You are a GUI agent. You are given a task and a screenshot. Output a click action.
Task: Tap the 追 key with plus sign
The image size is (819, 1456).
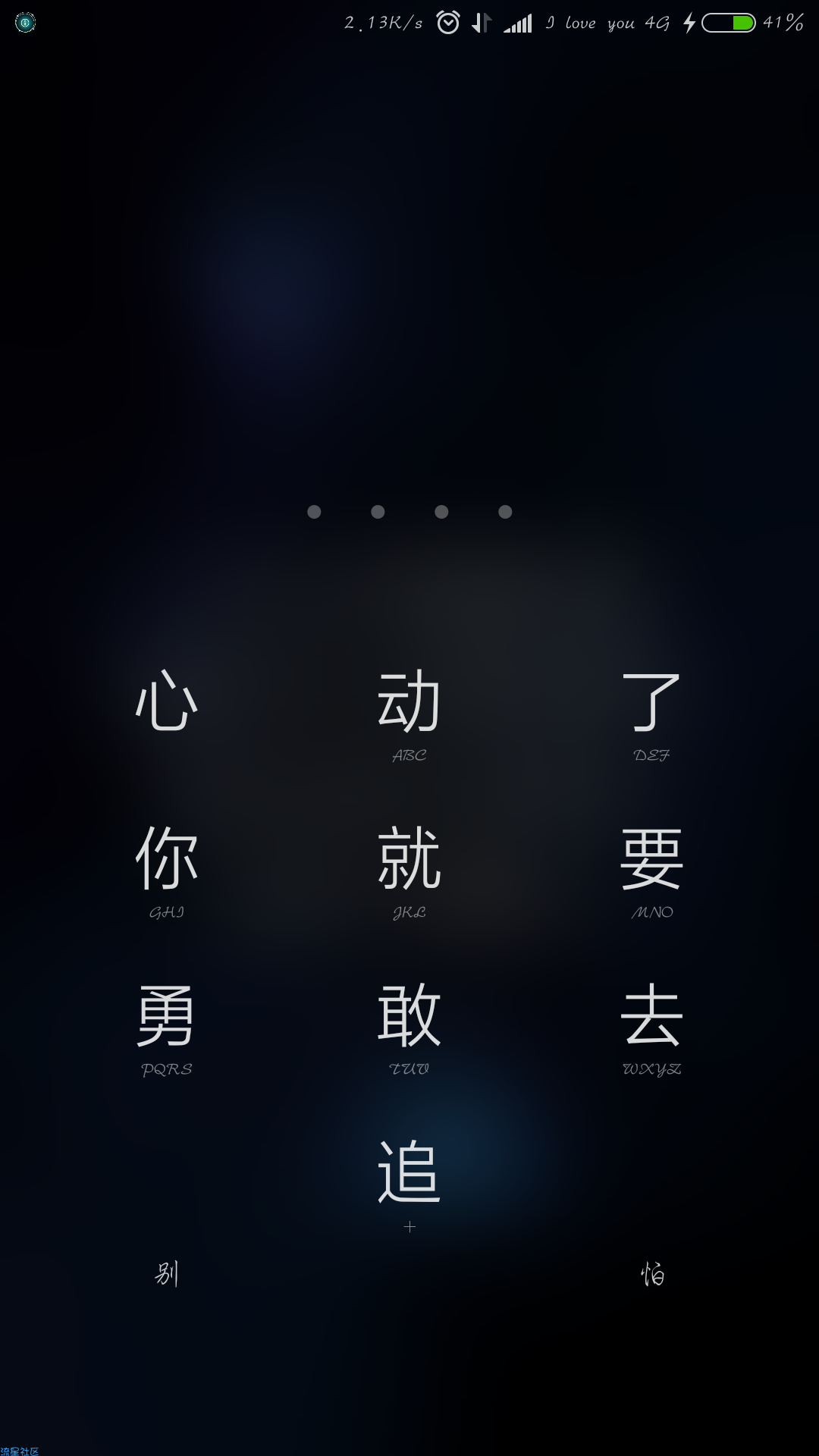(409, 1185)
